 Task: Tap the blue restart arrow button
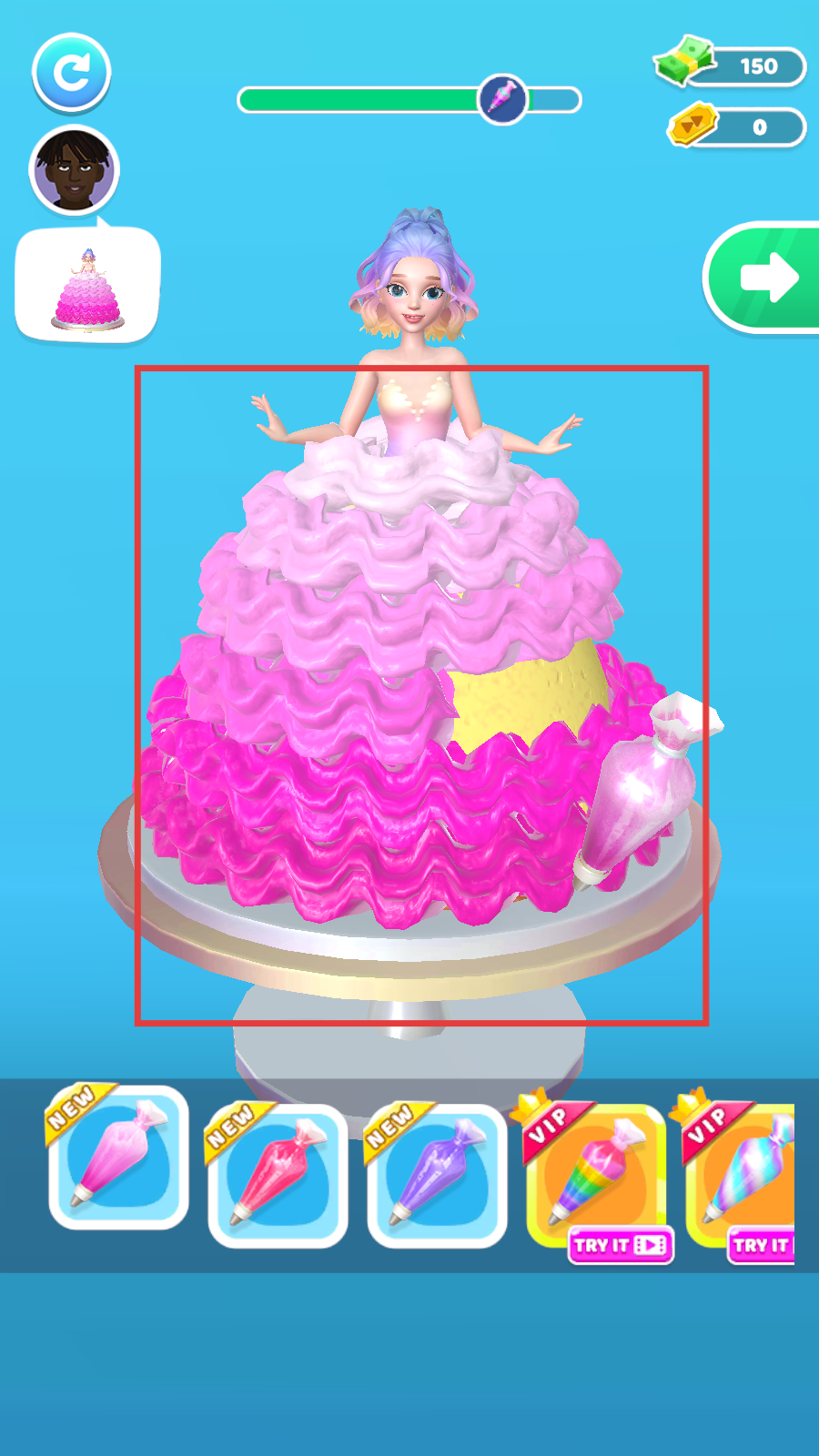71,72
